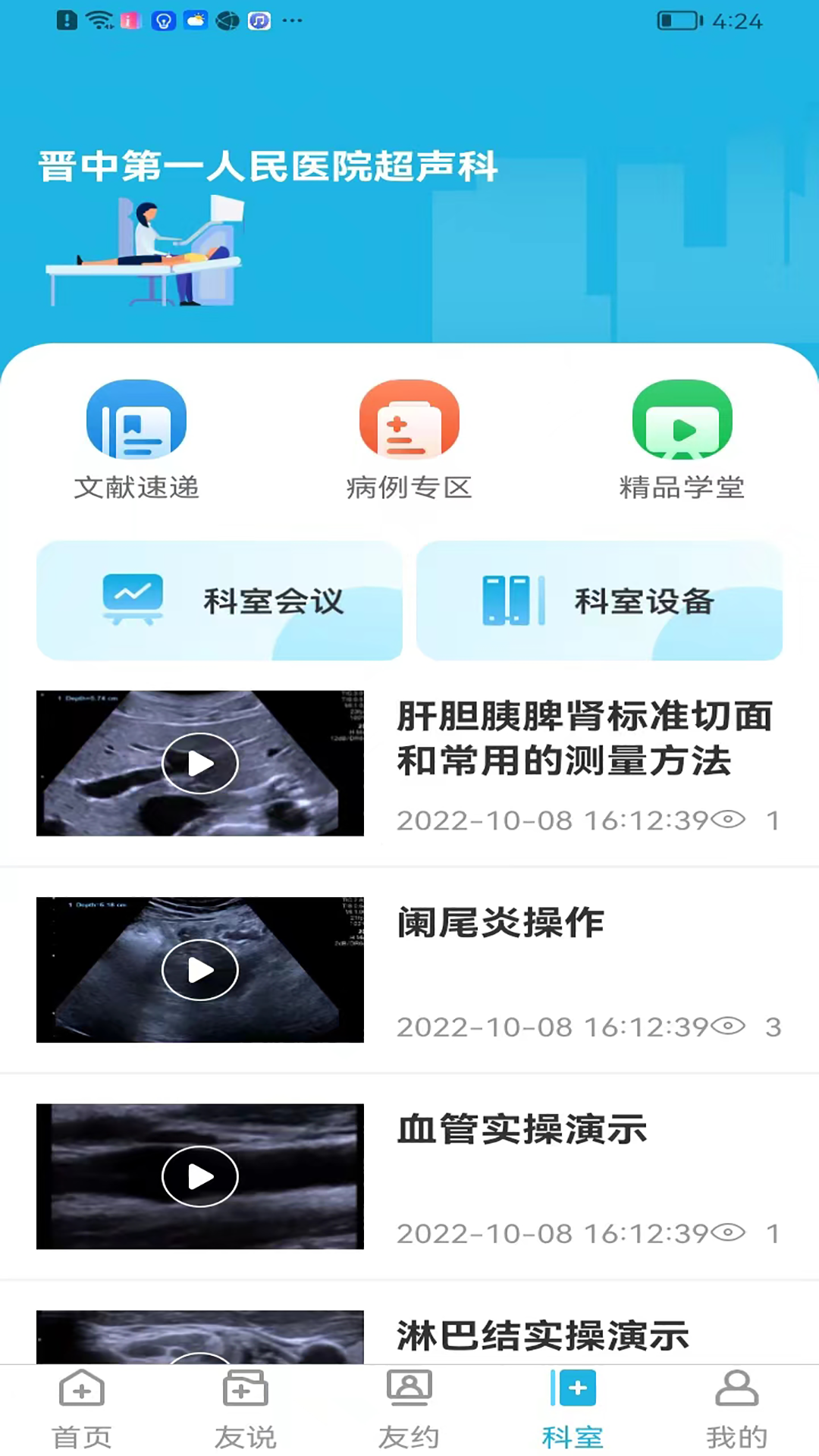Open the 精品学堂 video classroom icon
This screenshot has height=1456, width=819.
(682, 420)
